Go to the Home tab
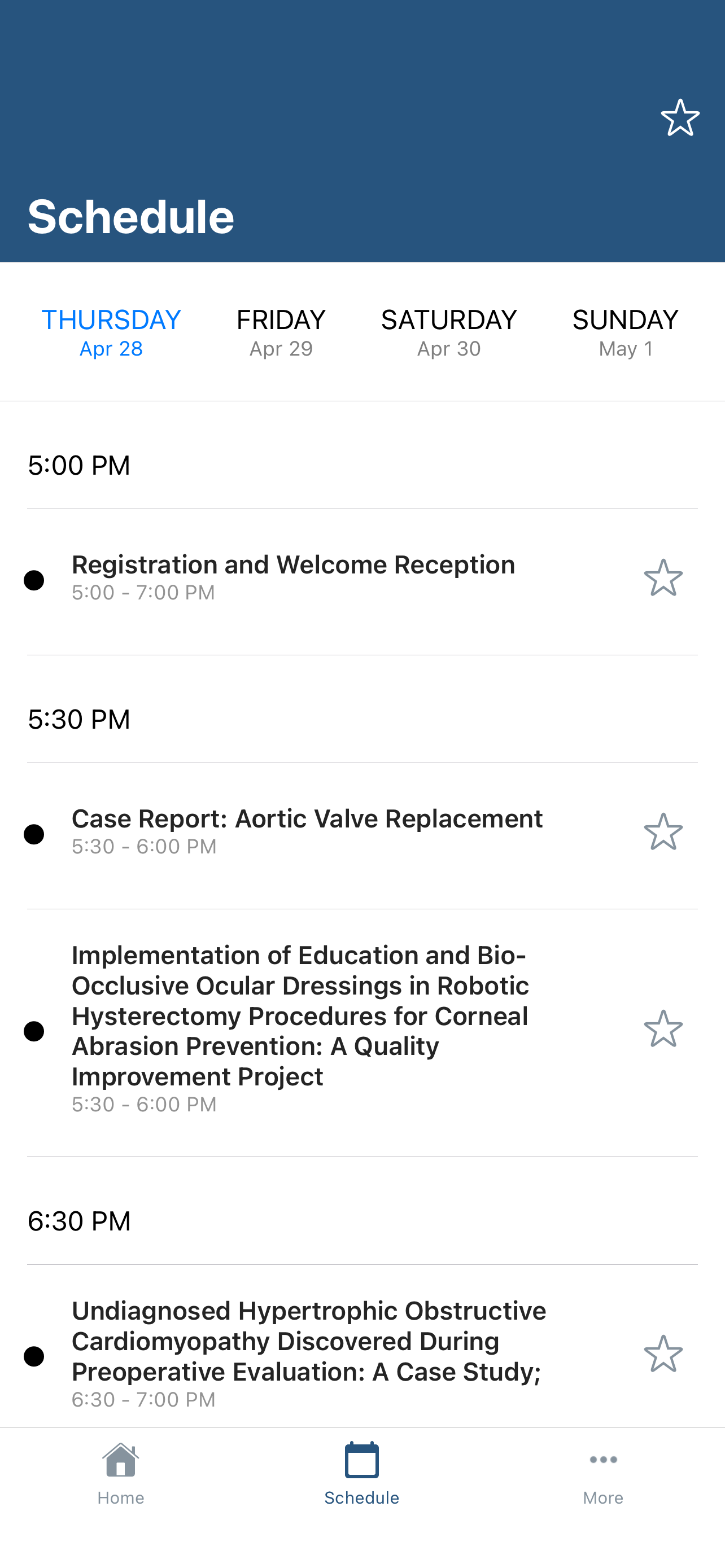 tap(120, 1474)
